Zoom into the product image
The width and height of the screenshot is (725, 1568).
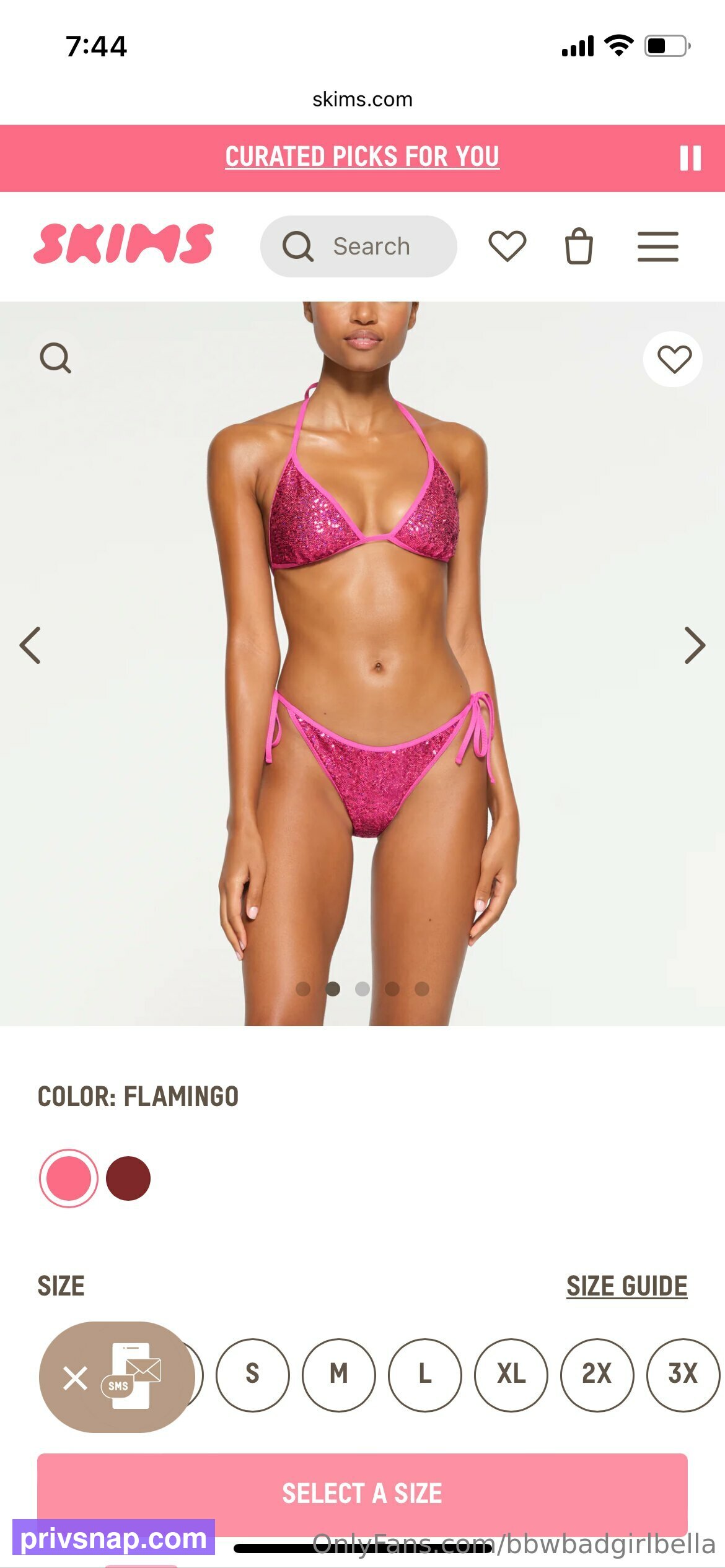[x=56, y=358]
